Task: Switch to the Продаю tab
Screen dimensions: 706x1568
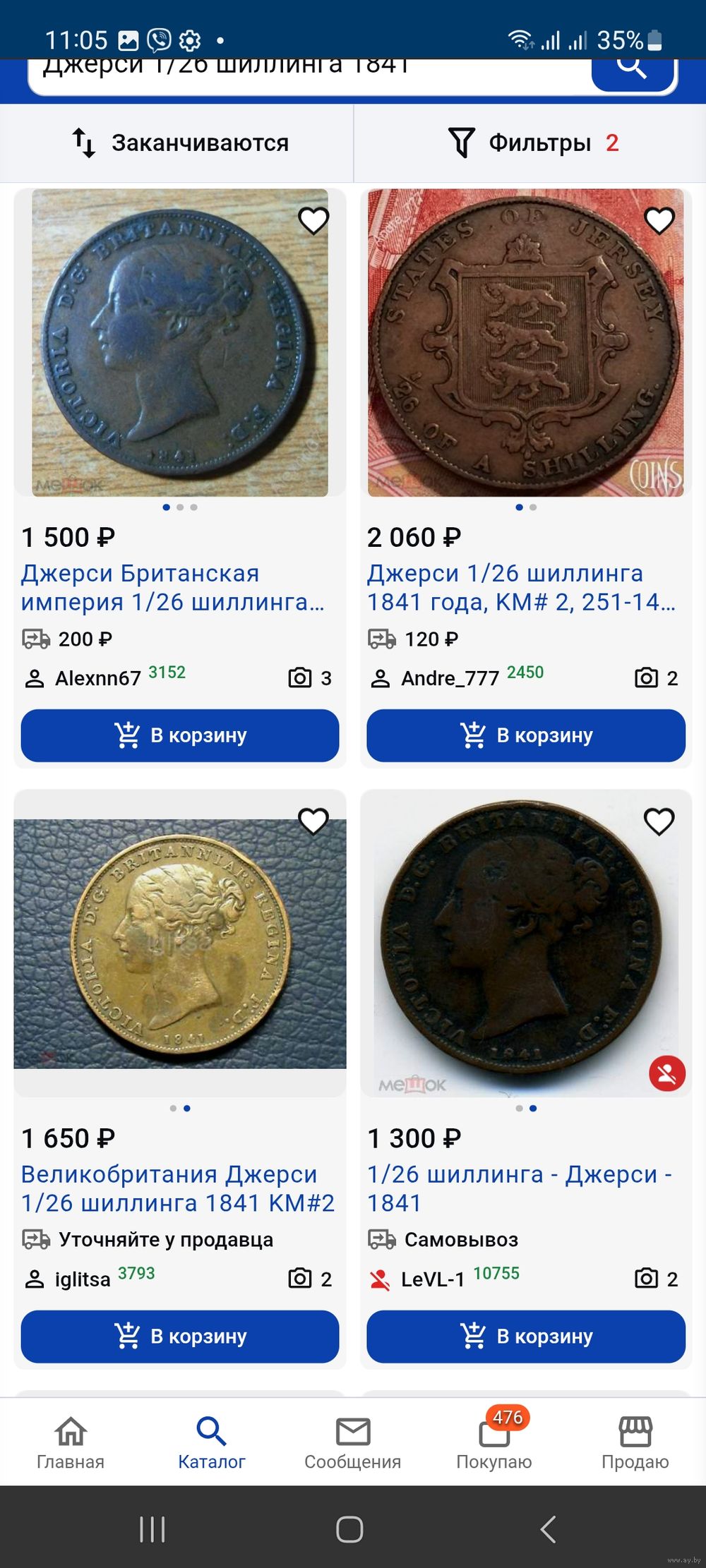Action: point(635,1442)
